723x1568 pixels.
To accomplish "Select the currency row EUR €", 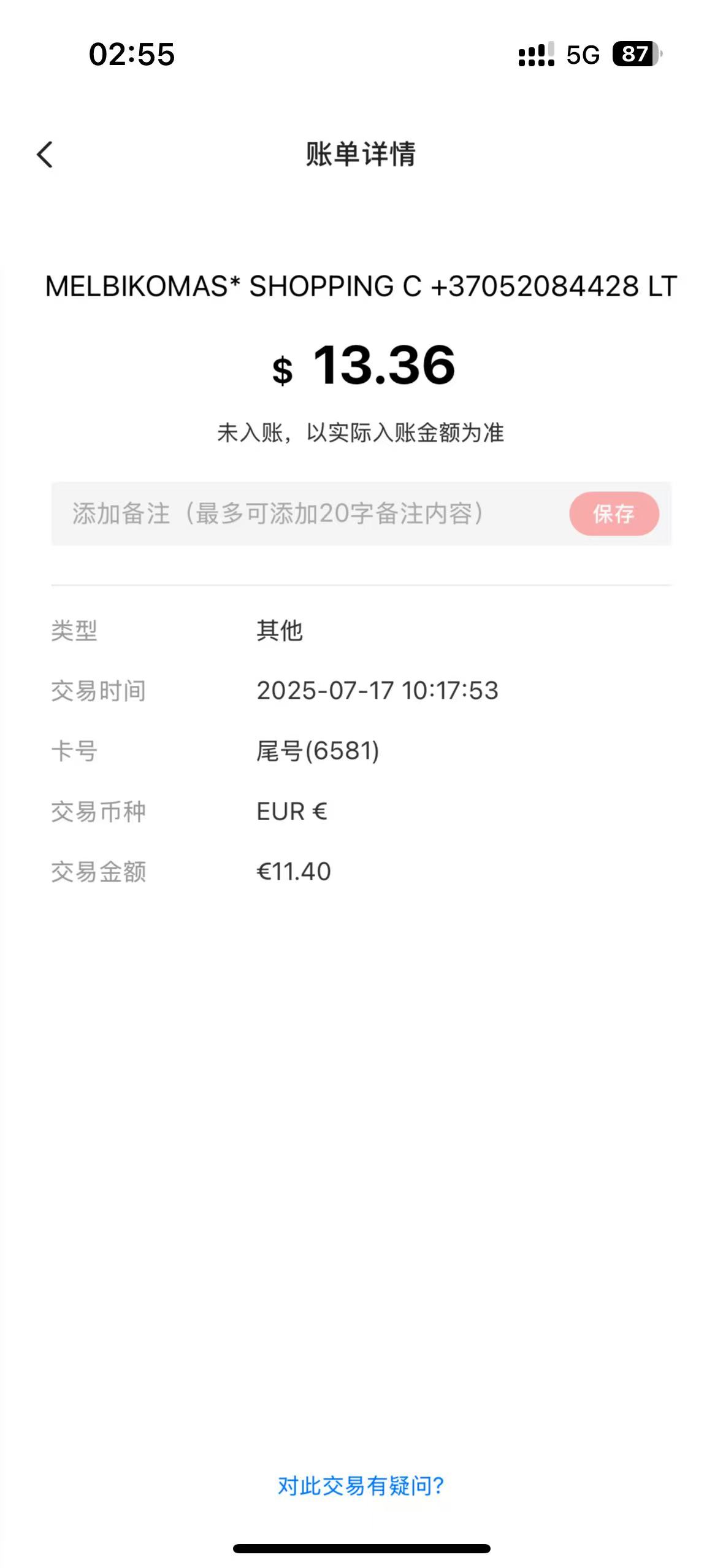I will [x=291, y=812].
